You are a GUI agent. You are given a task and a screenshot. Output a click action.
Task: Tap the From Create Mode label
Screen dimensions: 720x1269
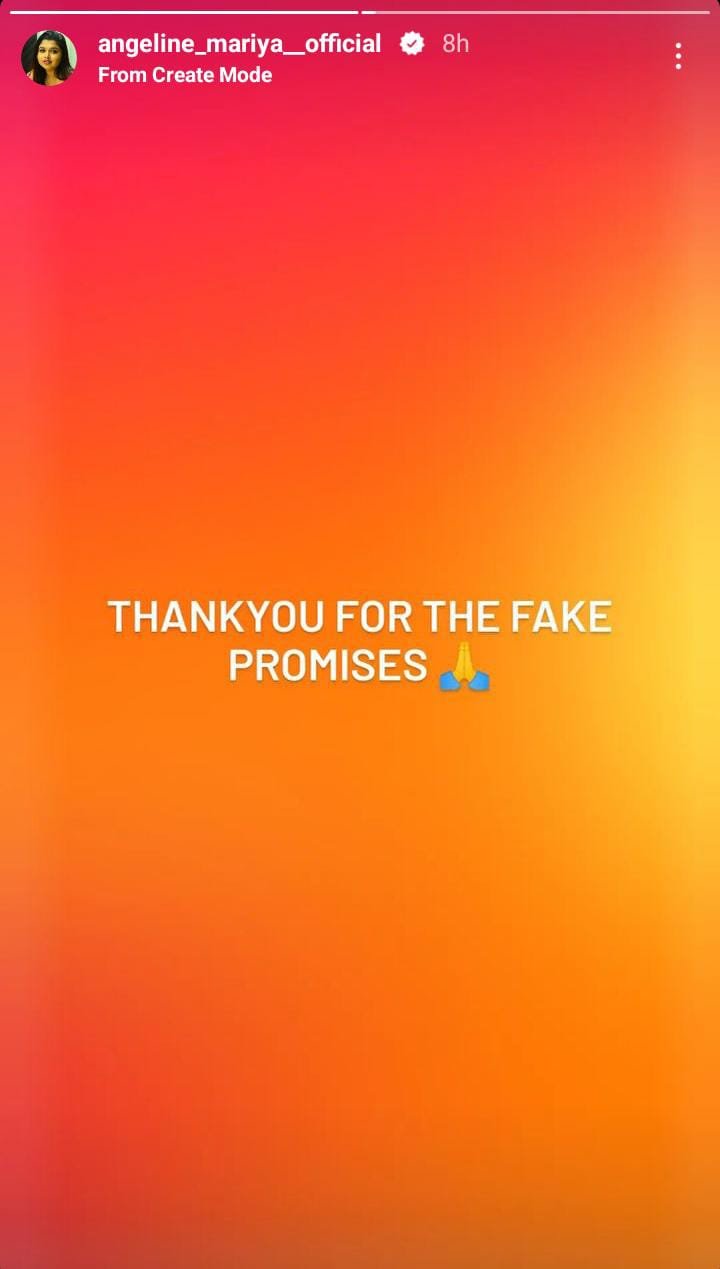click(185, 75)
